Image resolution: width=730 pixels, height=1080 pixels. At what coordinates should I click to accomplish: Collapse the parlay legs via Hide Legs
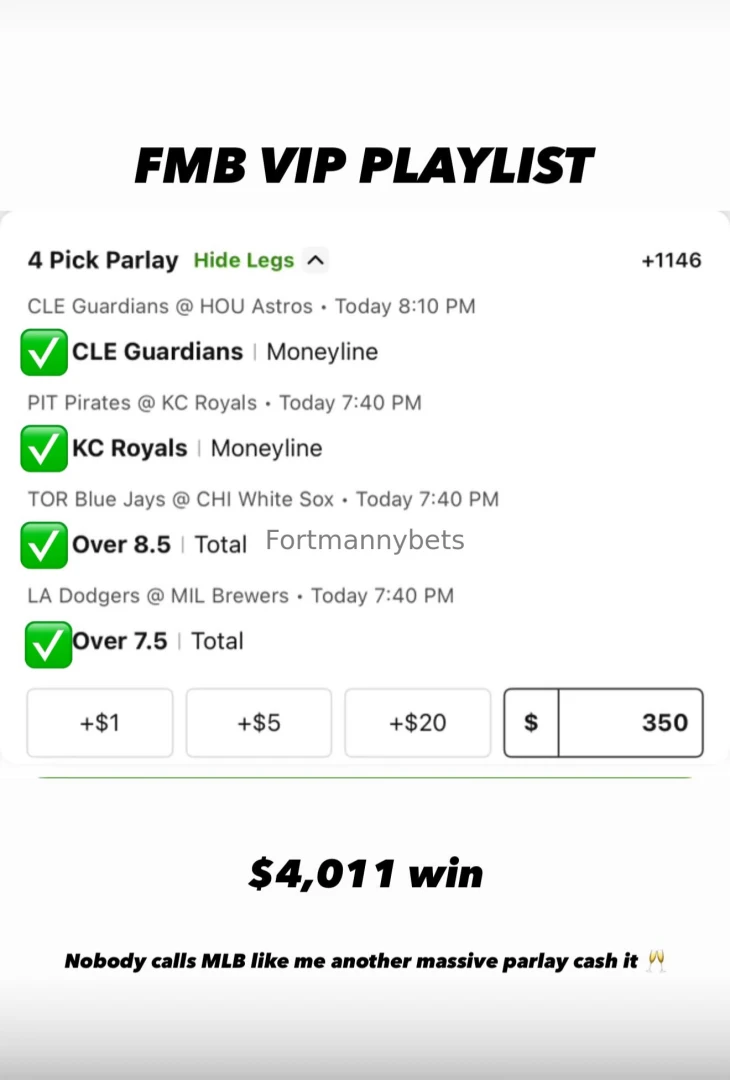244,260
